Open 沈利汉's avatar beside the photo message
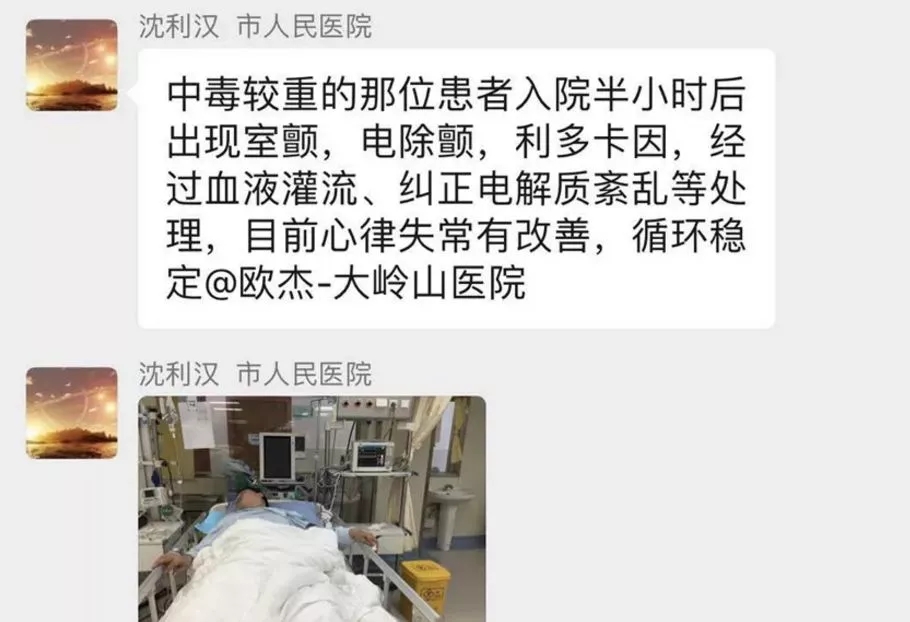Viewport: 910px width, 622px height. pyautogui.click(x=72, y=412)
